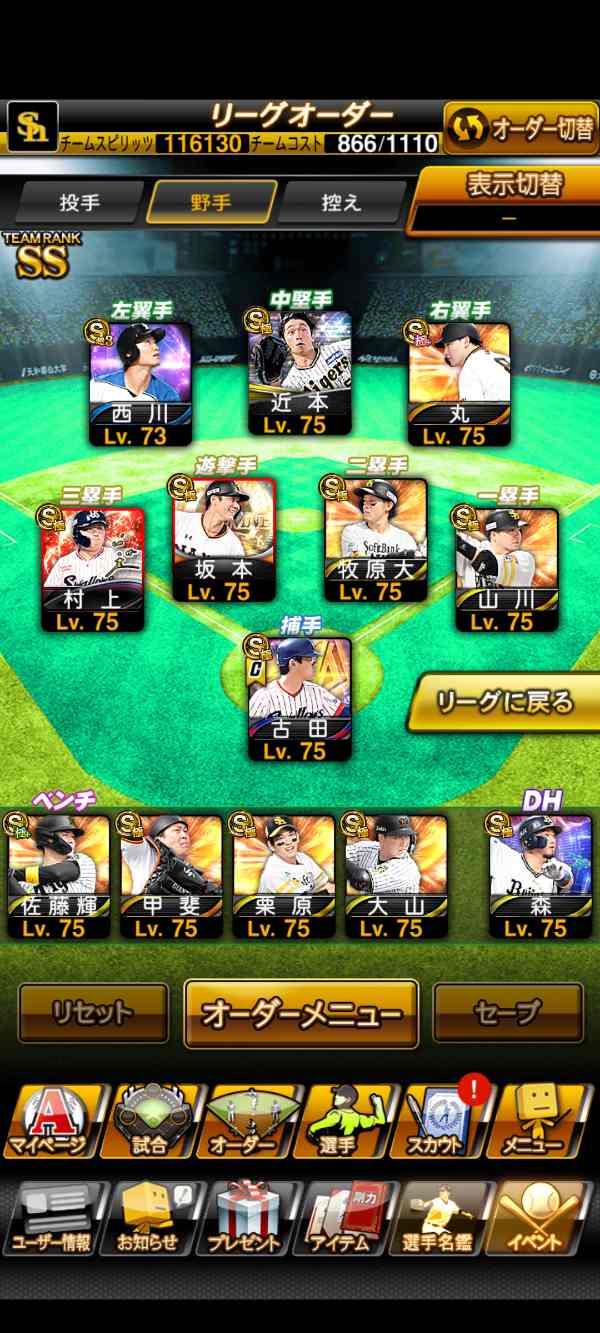Tap the リーグに戻る button
The image size is (600, 1333).
point(505,703)
